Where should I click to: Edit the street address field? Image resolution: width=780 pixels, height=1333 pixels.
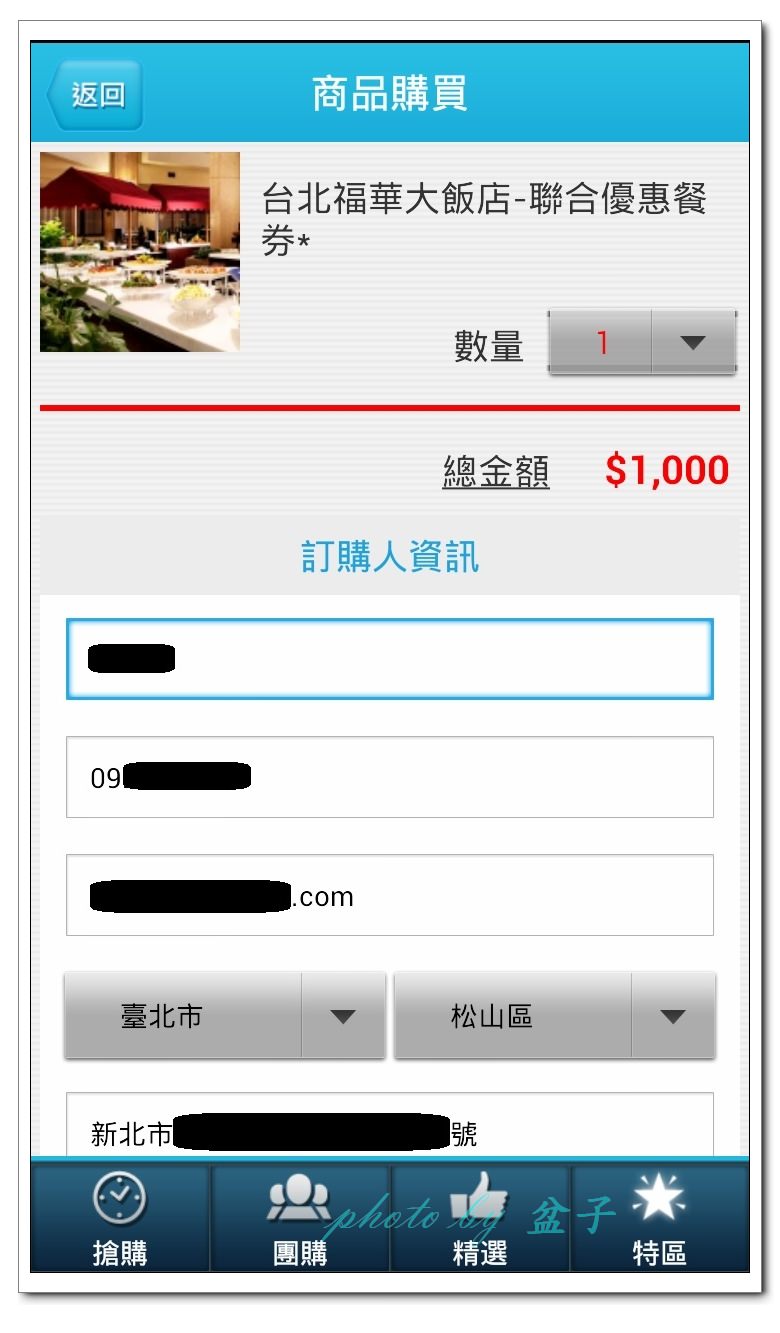tap(389, 1128)
